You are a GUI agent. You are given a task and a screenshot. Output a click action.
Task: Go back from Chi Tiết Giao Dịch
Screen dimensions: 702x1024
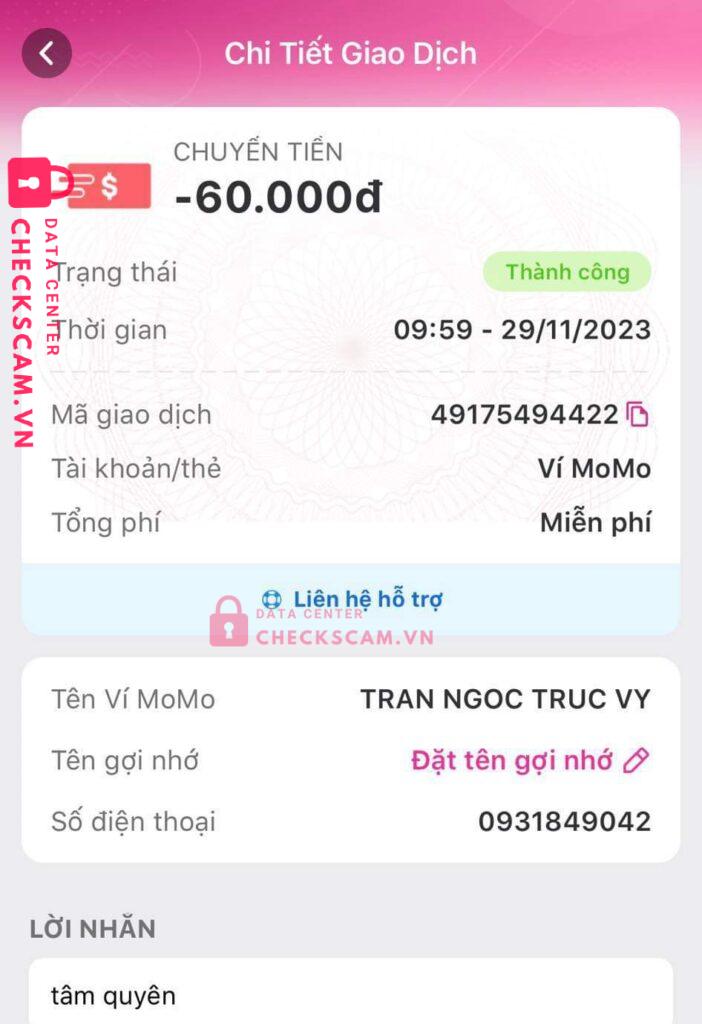click(47, 53)
